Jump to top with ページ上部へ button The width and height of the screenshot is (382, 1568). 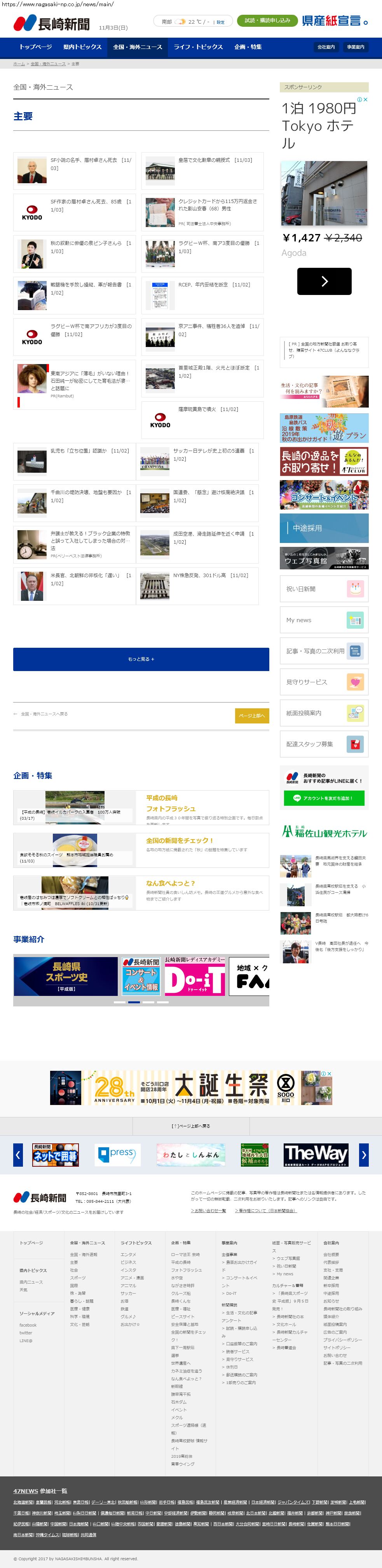coord(251,715)
